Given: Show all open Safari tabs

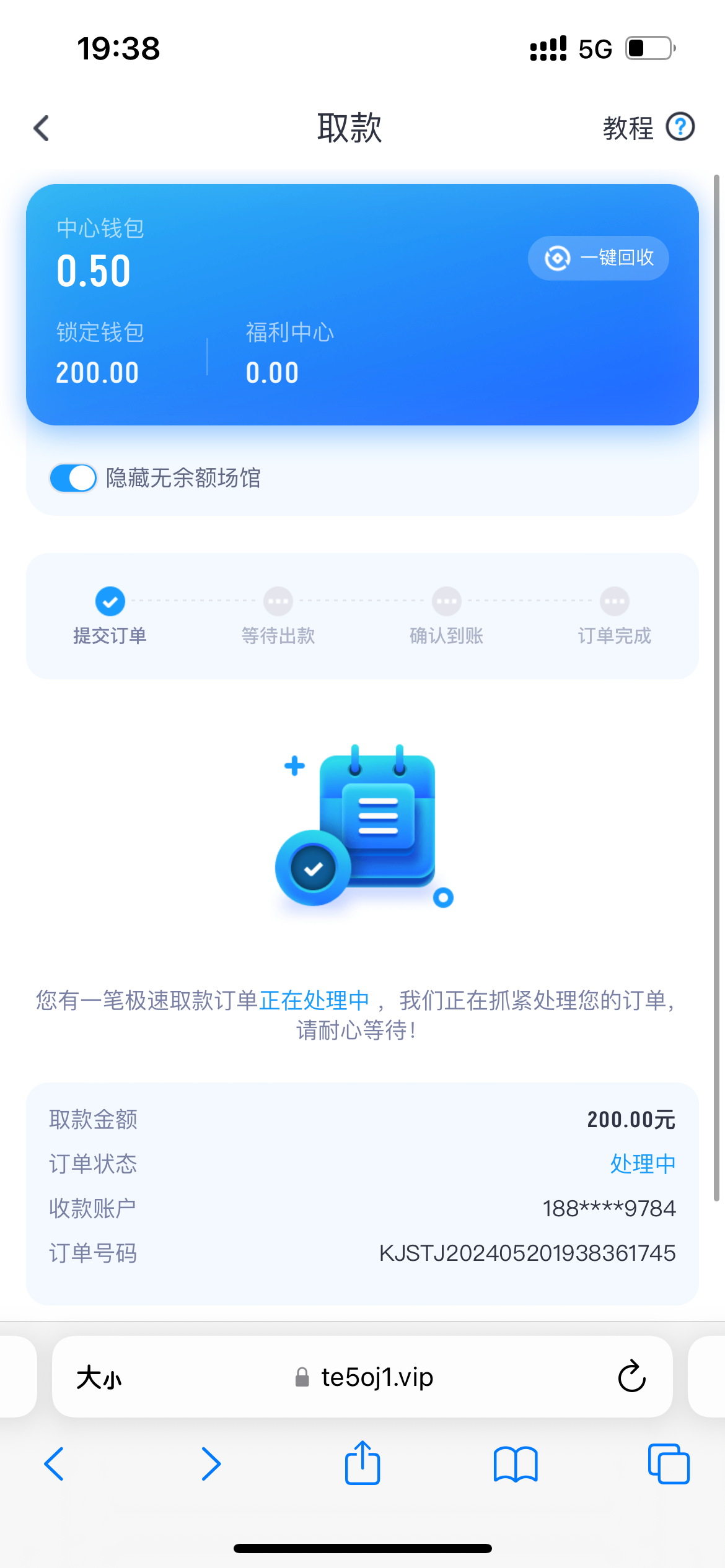Looking at the screenshot, I should 668,1464.
